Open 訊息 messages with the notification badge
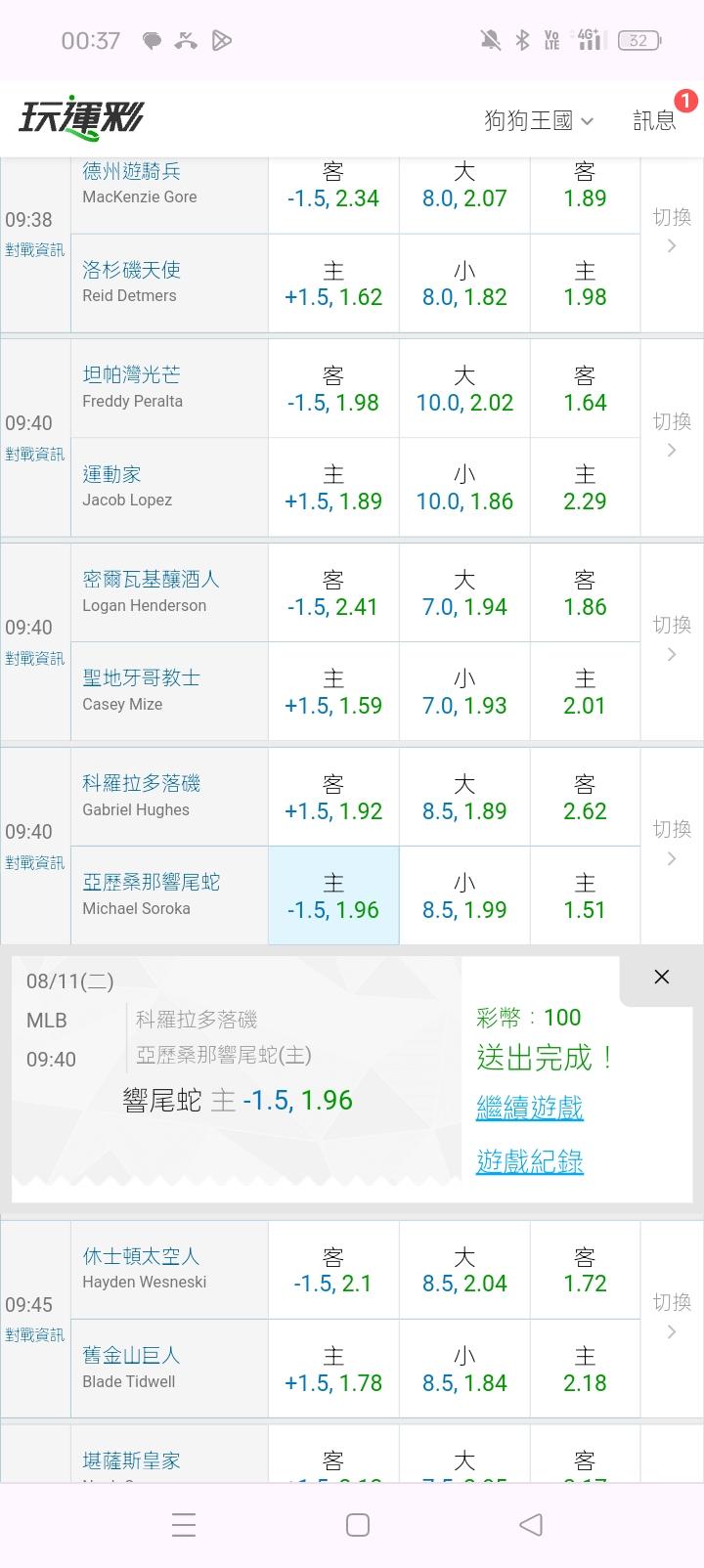This screenshot has height=1568, width=704. [655, 120]
